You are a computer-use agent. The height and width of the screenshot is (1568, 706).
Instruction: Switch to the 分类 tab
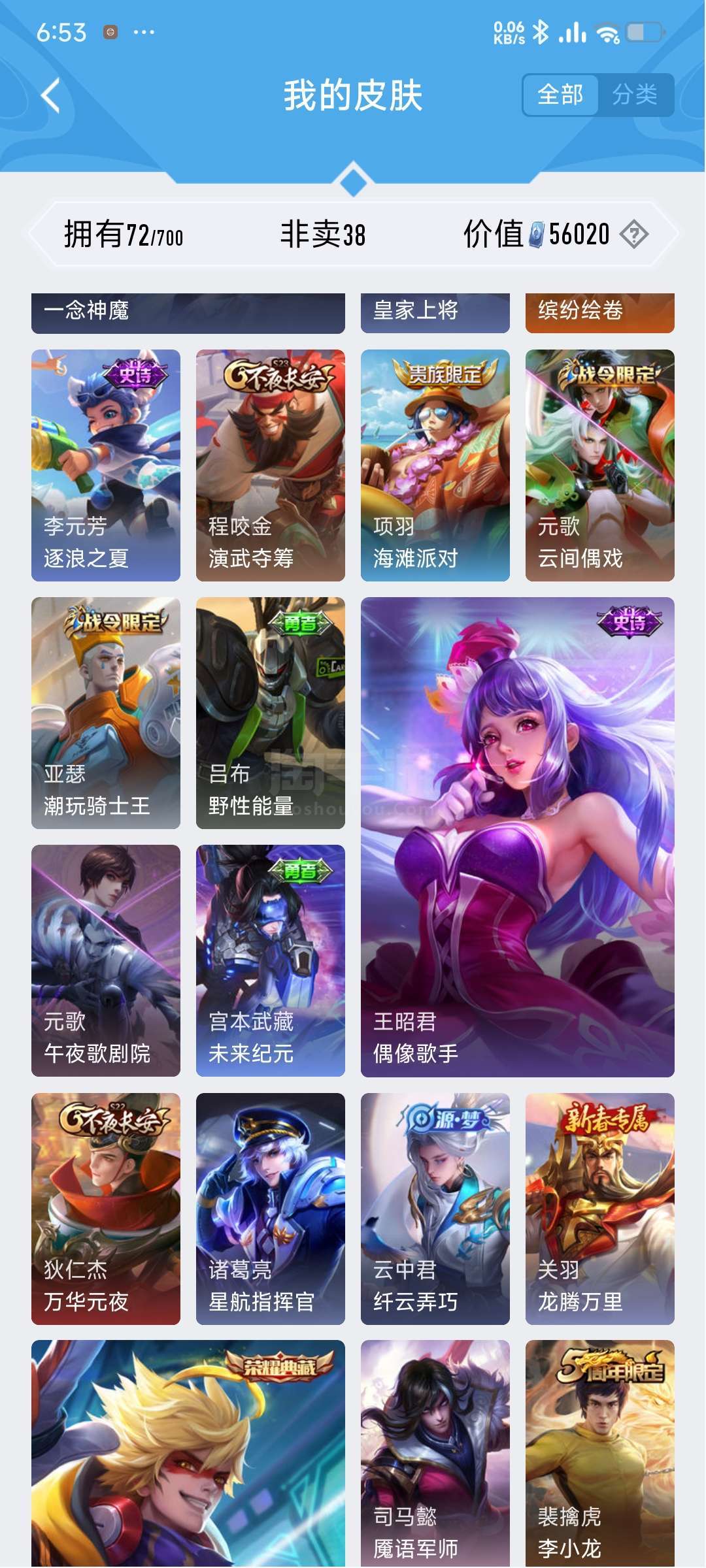coord(635,95)
